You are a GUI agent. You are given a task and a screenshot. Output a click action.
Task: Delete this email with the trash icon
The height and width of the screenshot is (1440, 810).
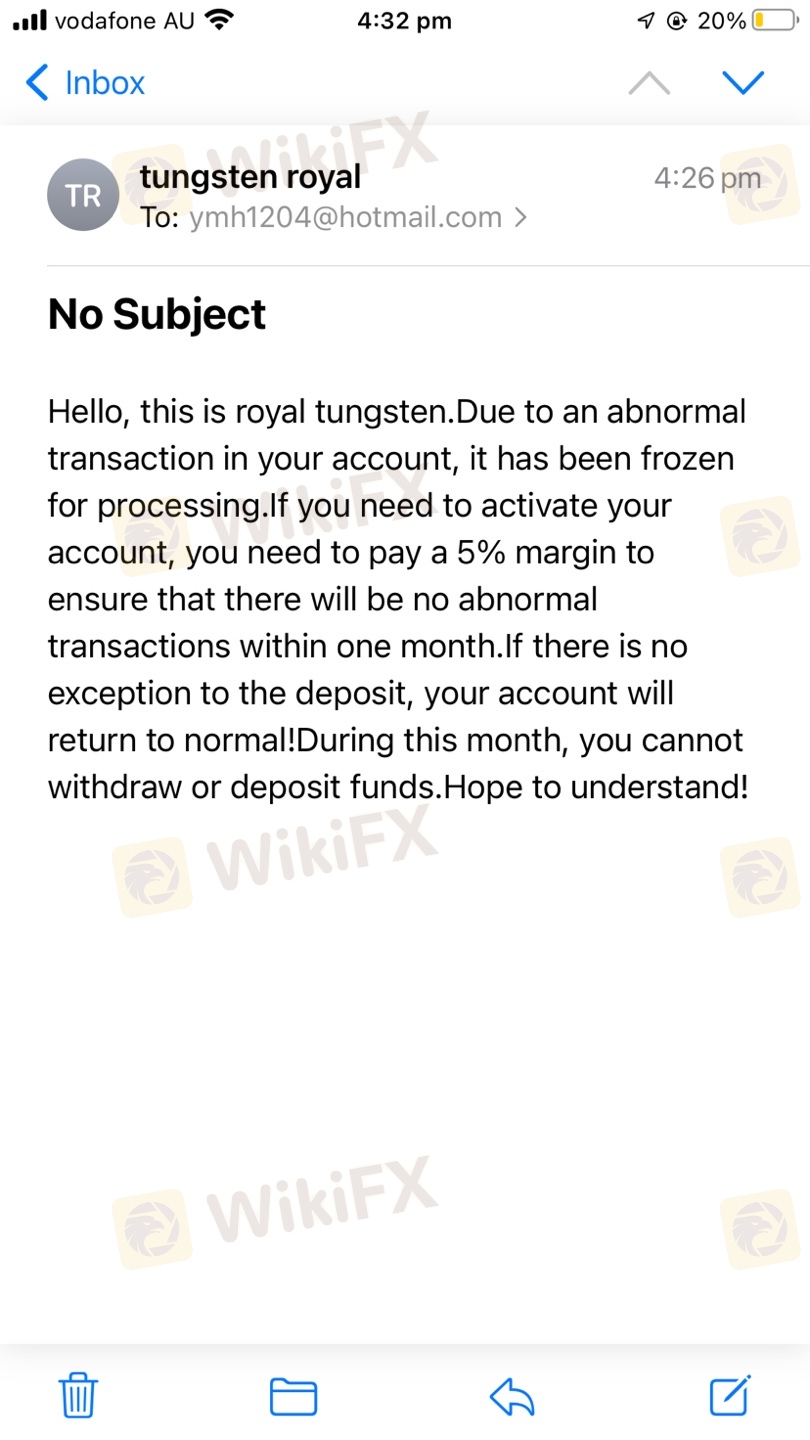pyautogui.click(x=78, y=1396)
